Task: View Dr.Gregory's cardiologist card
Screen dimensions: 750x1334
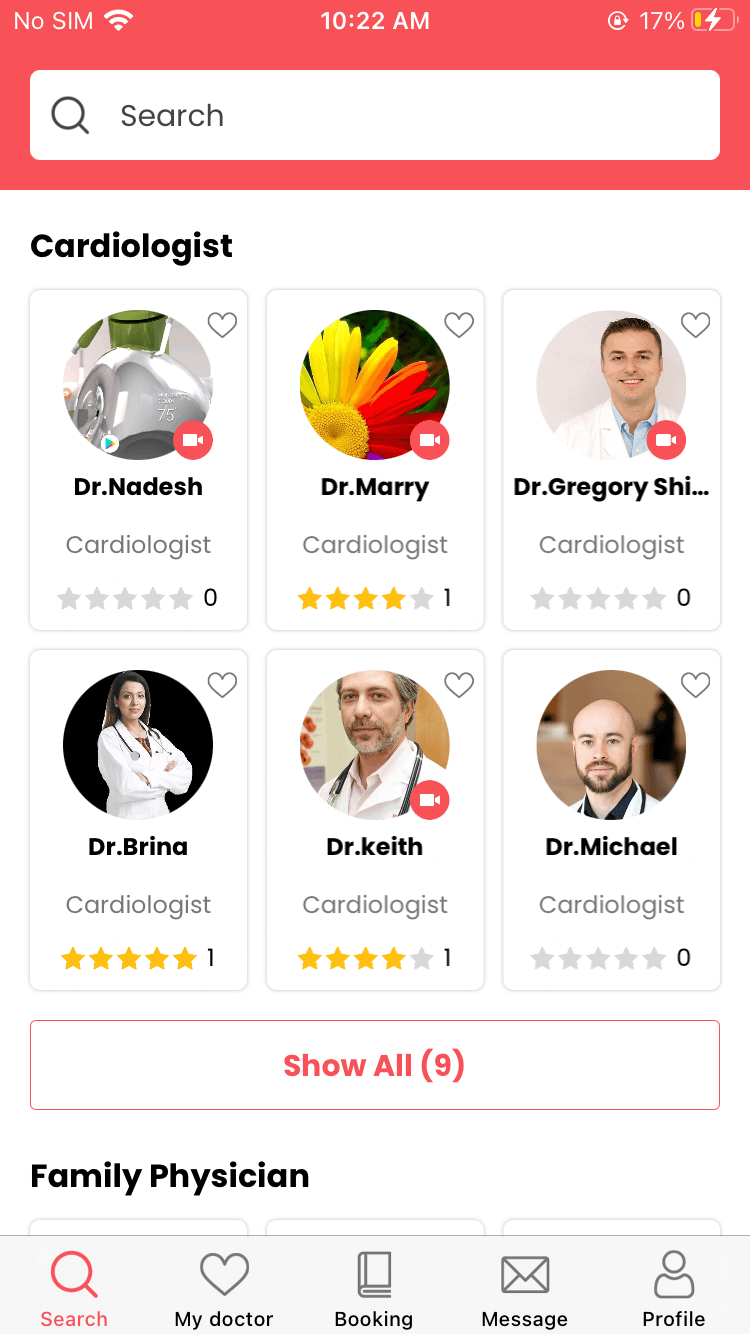Action: tap(611, 460)
